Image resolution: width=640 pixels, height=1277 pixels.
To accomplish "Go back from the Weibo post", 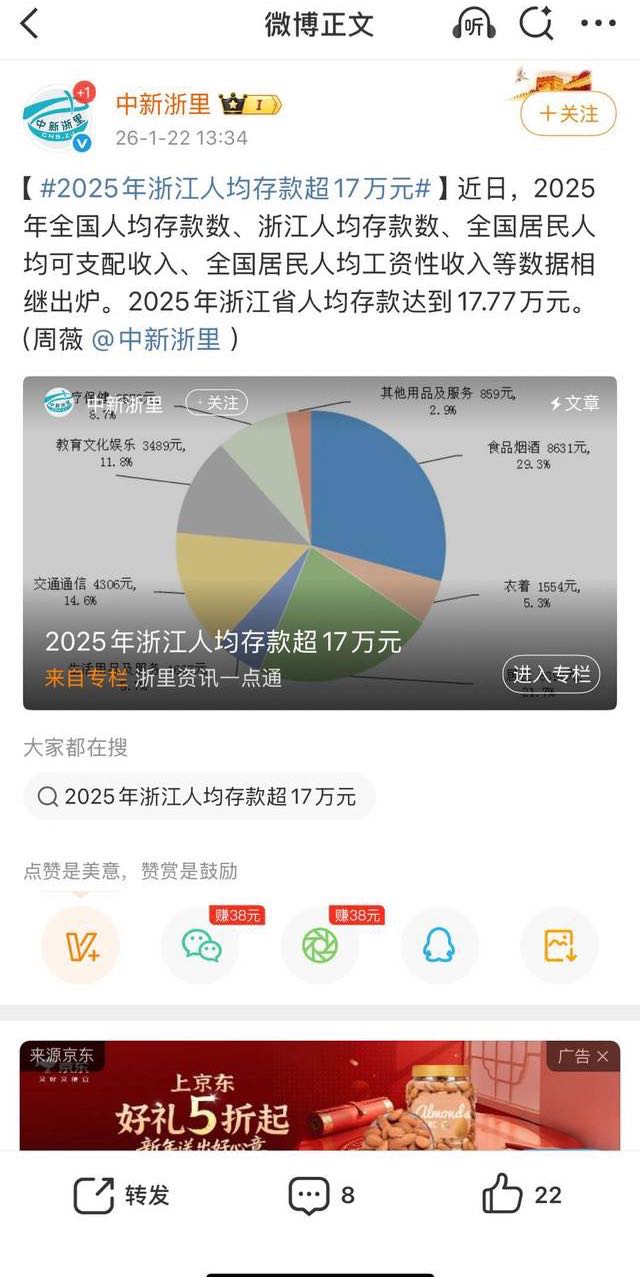I will click(30, 24).
